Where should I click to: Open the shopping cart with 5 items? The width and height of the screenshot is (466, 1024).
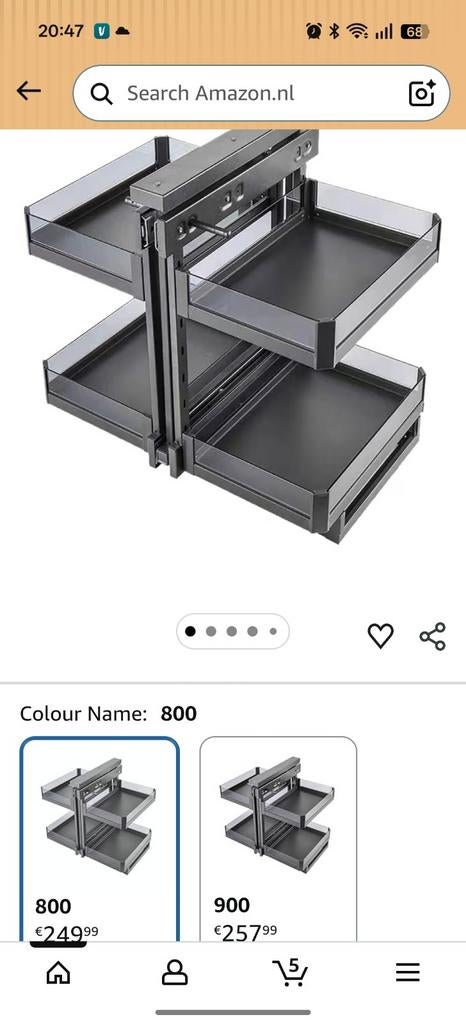point(290,973)
